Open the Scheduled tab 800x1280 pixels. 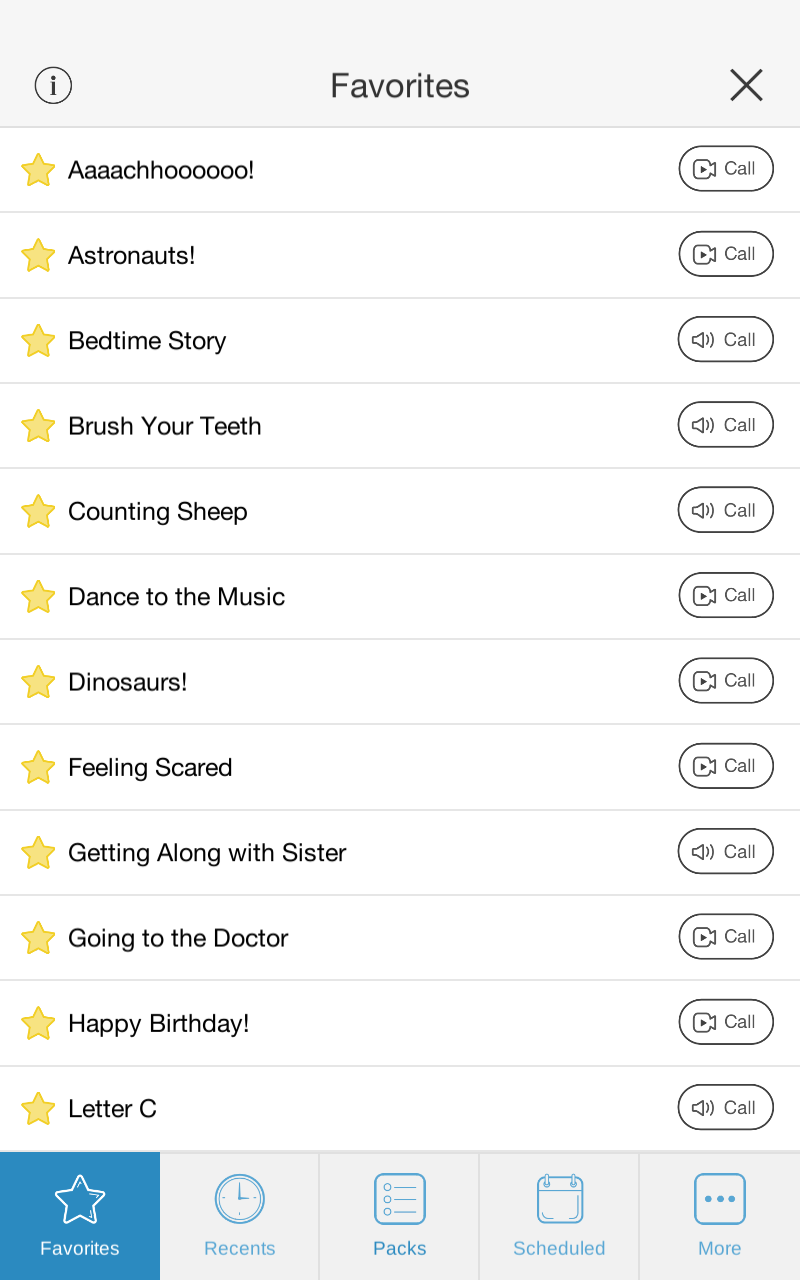pyautogui.click(x=559, y=1216)
